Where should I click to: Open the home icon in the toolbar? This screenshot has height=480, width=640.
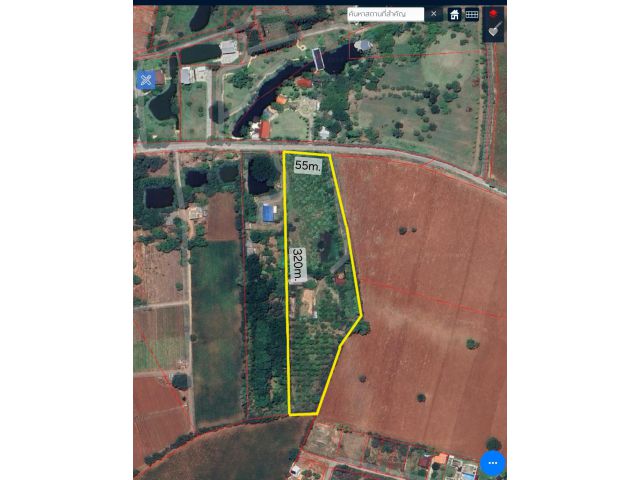455,14
